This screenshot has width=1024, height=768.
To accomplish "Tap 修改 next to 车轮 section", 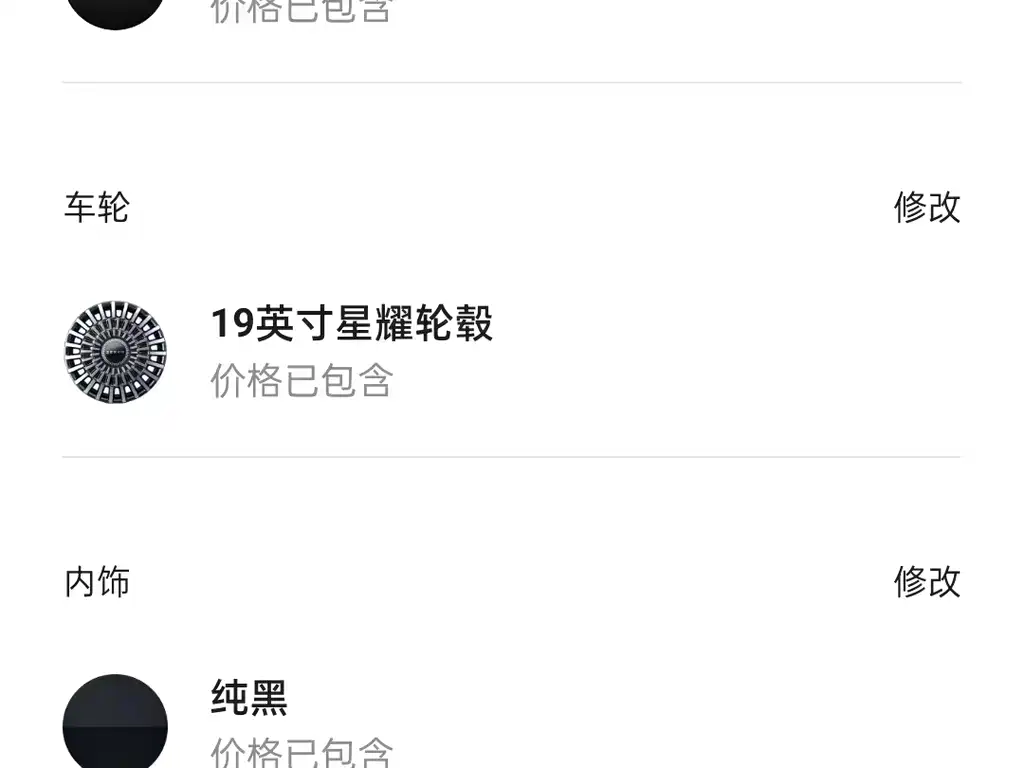I will click(x=926, y=208).
